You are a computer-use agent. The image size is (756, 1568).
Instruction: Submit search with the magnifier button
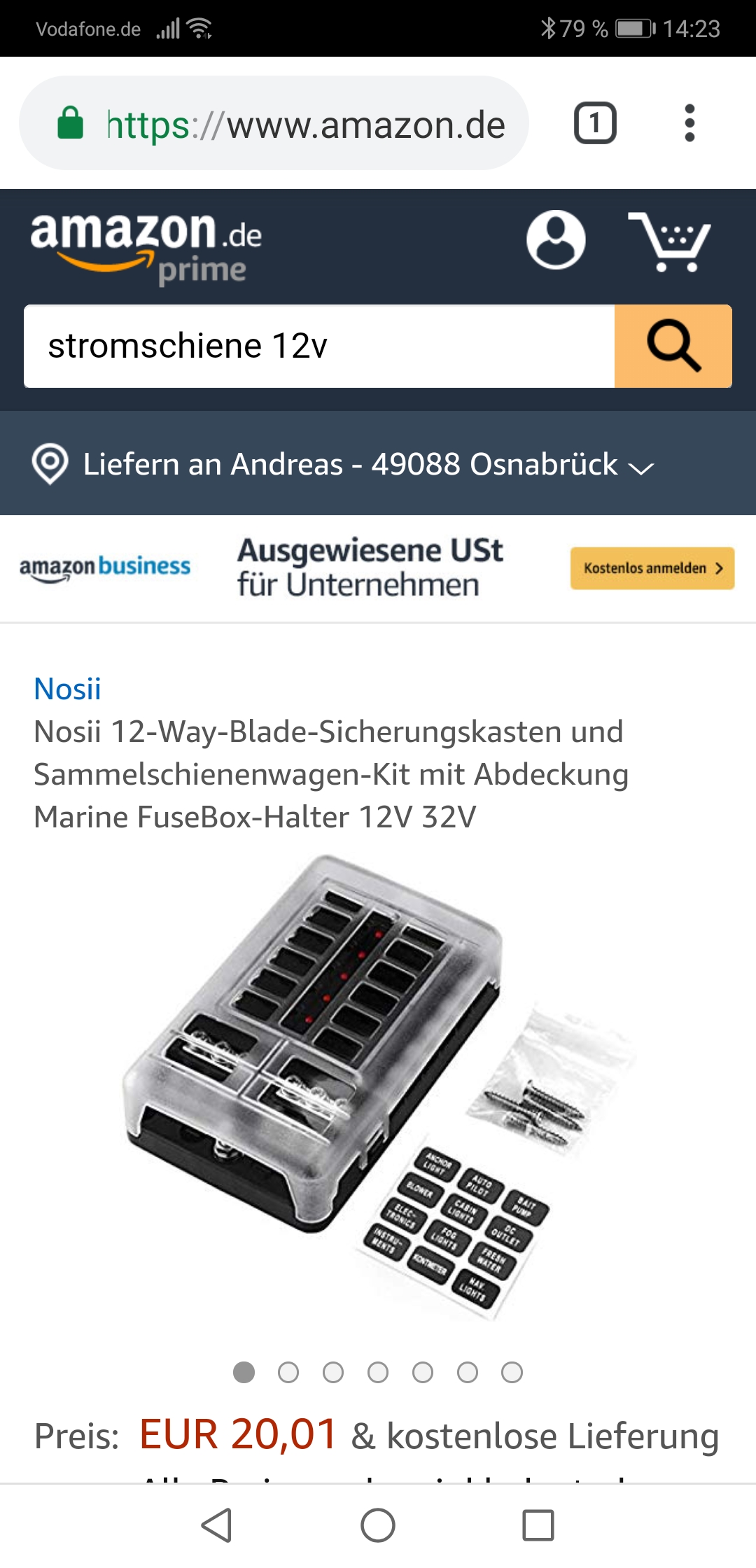point(673,346)
